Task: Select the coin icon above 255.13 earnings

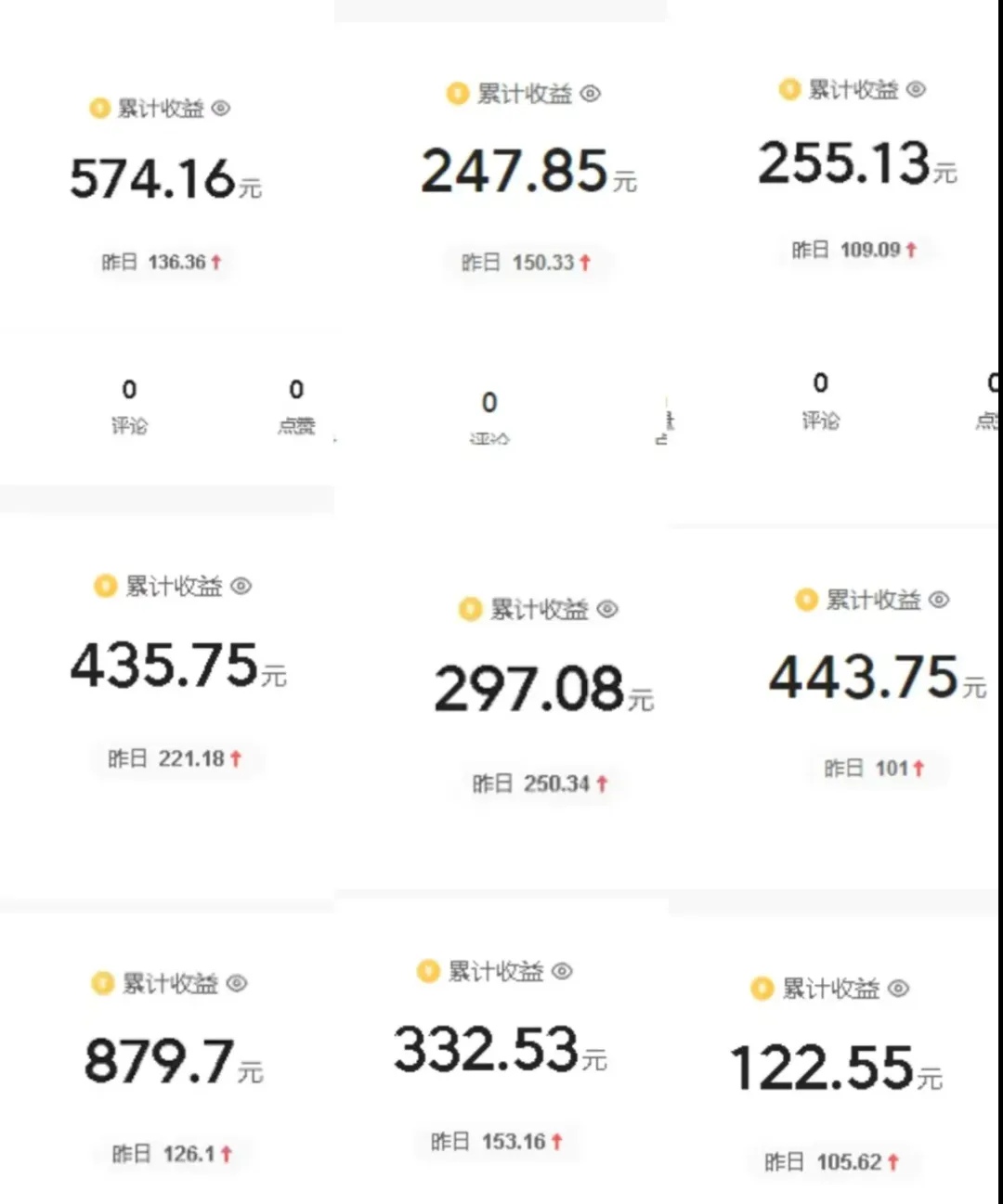Action: click(790, 90)
